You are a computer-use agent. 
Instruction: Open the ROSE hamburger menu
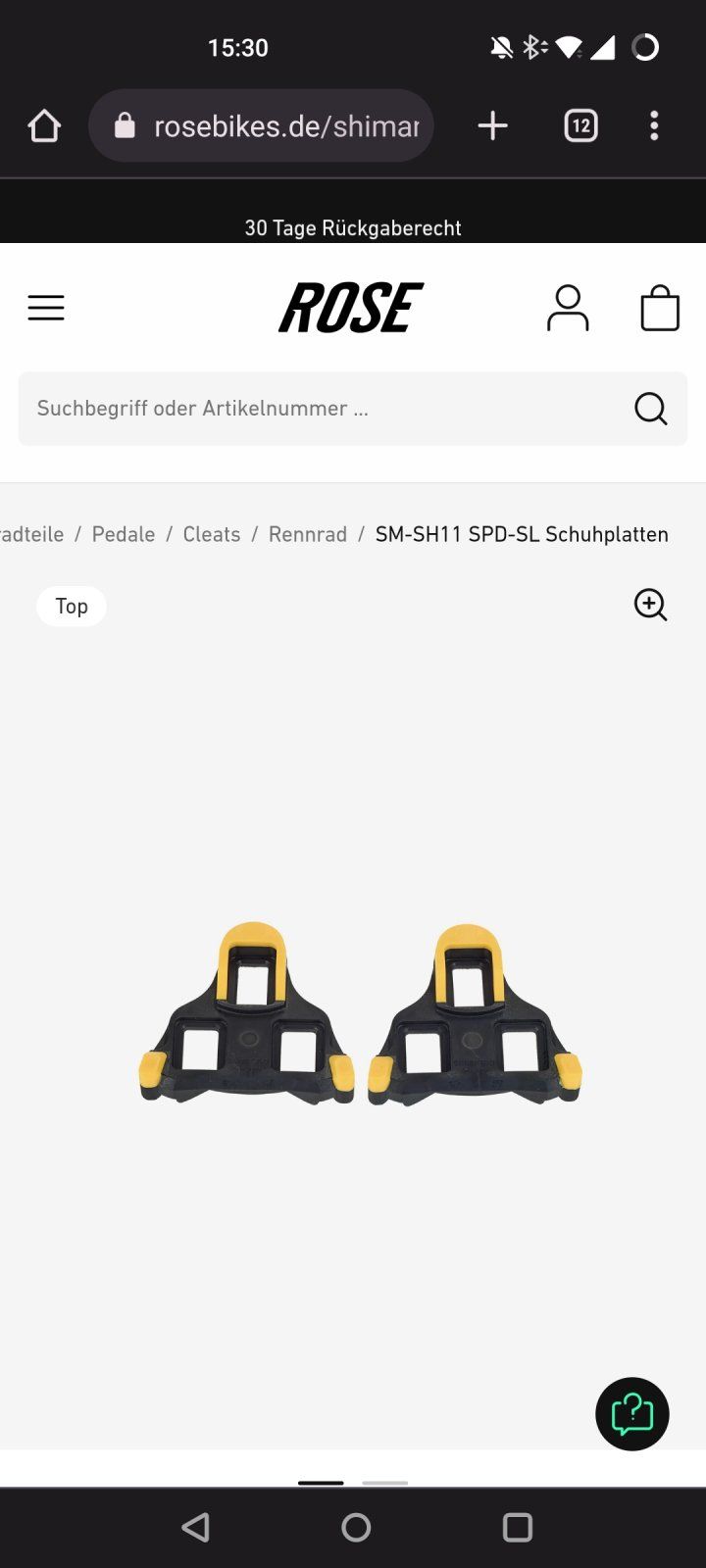click(x=46, y=308)
